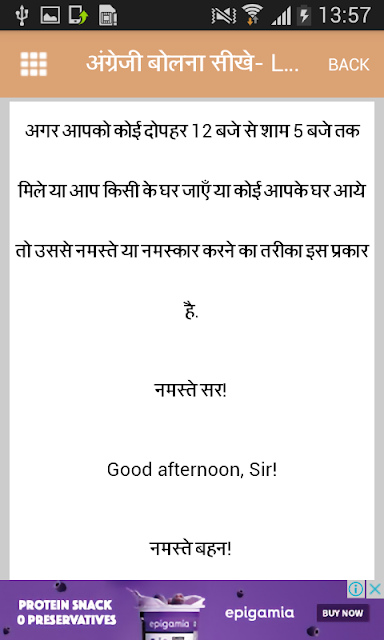Close the epigamia ad banner
Screen dimensions: 384x640
pyautogui.click(x=375, y=589)
